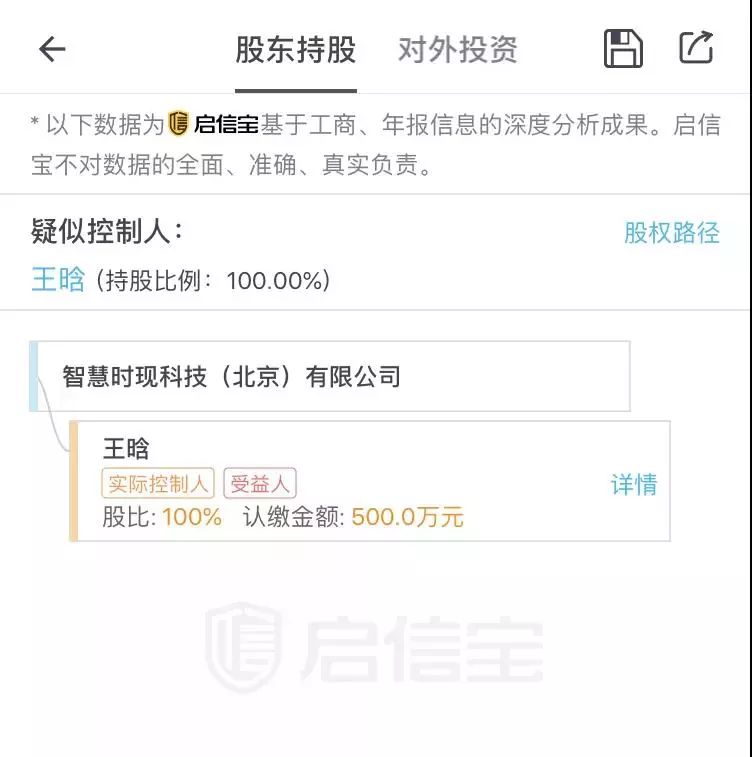Image resolution: width=752 pixels, height=757 pixels.
Task: Select the 股东持股 tab
Action: click(295, 50)
